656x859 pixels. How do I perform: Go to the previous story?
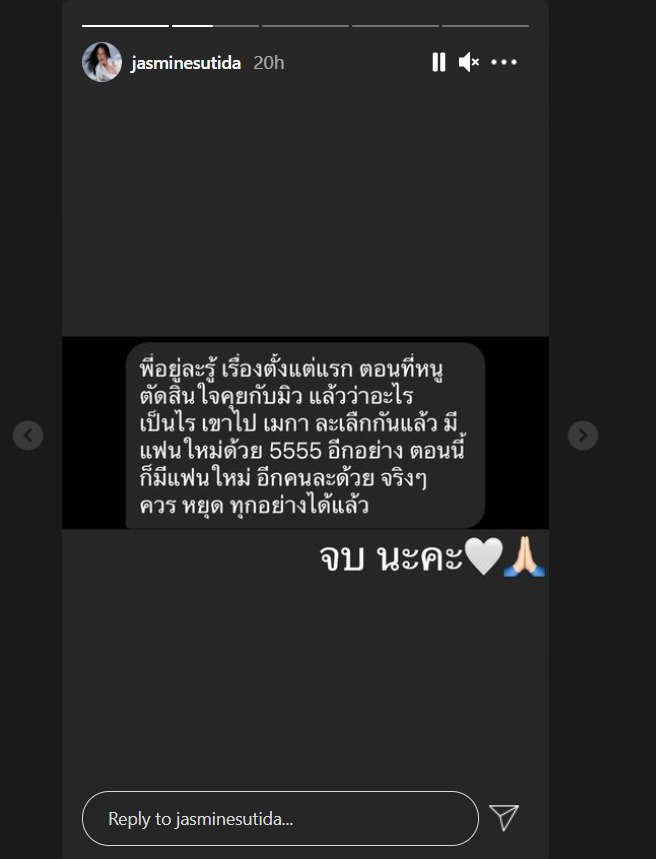28,435
